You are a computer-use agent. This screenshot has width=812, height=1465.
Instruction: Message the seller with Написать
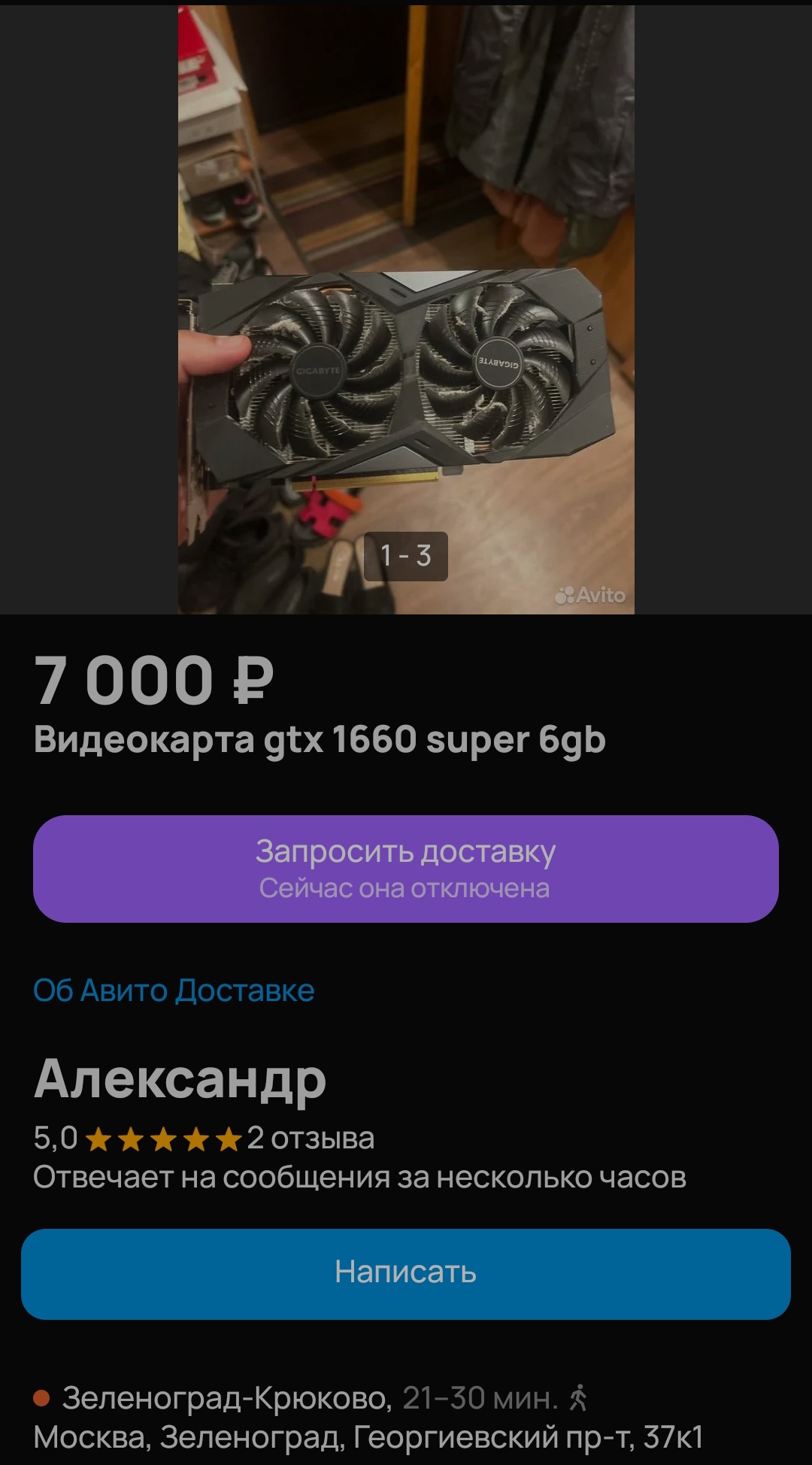click(406, 1273)
